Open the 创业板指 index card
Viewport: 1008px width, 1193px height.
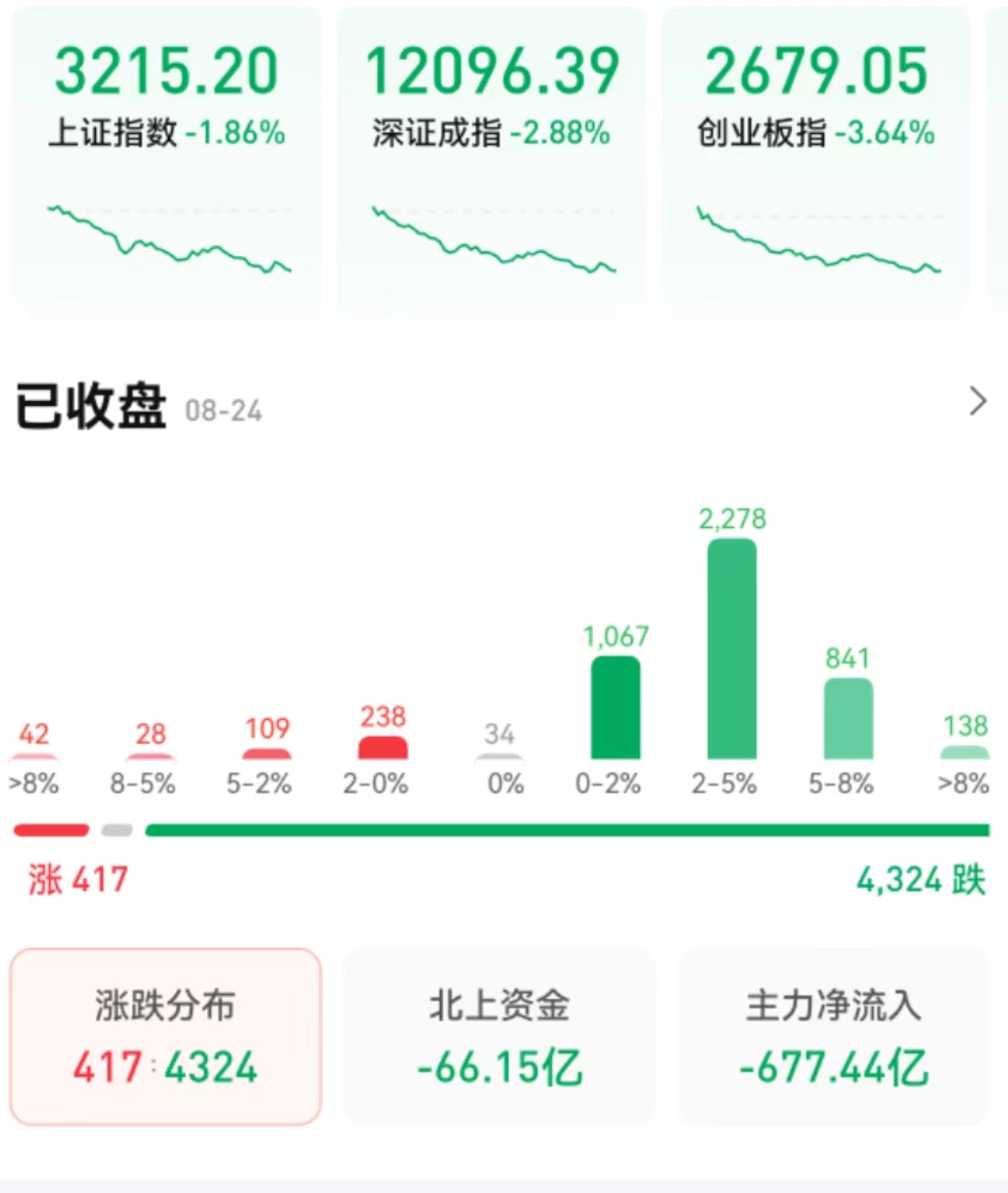(x=815, y=164)
